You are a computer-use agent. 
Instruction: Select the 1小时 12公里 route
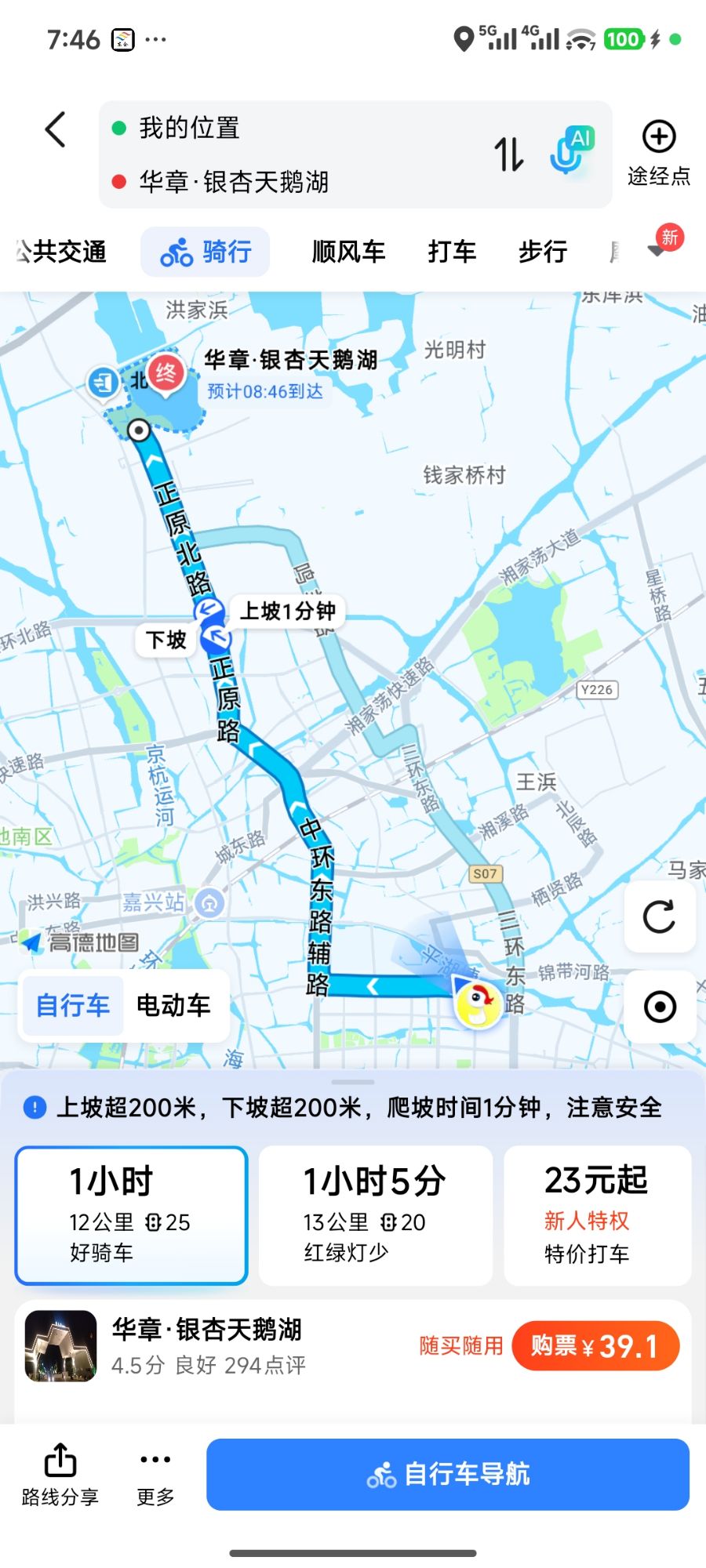[x=131, y=1215]
